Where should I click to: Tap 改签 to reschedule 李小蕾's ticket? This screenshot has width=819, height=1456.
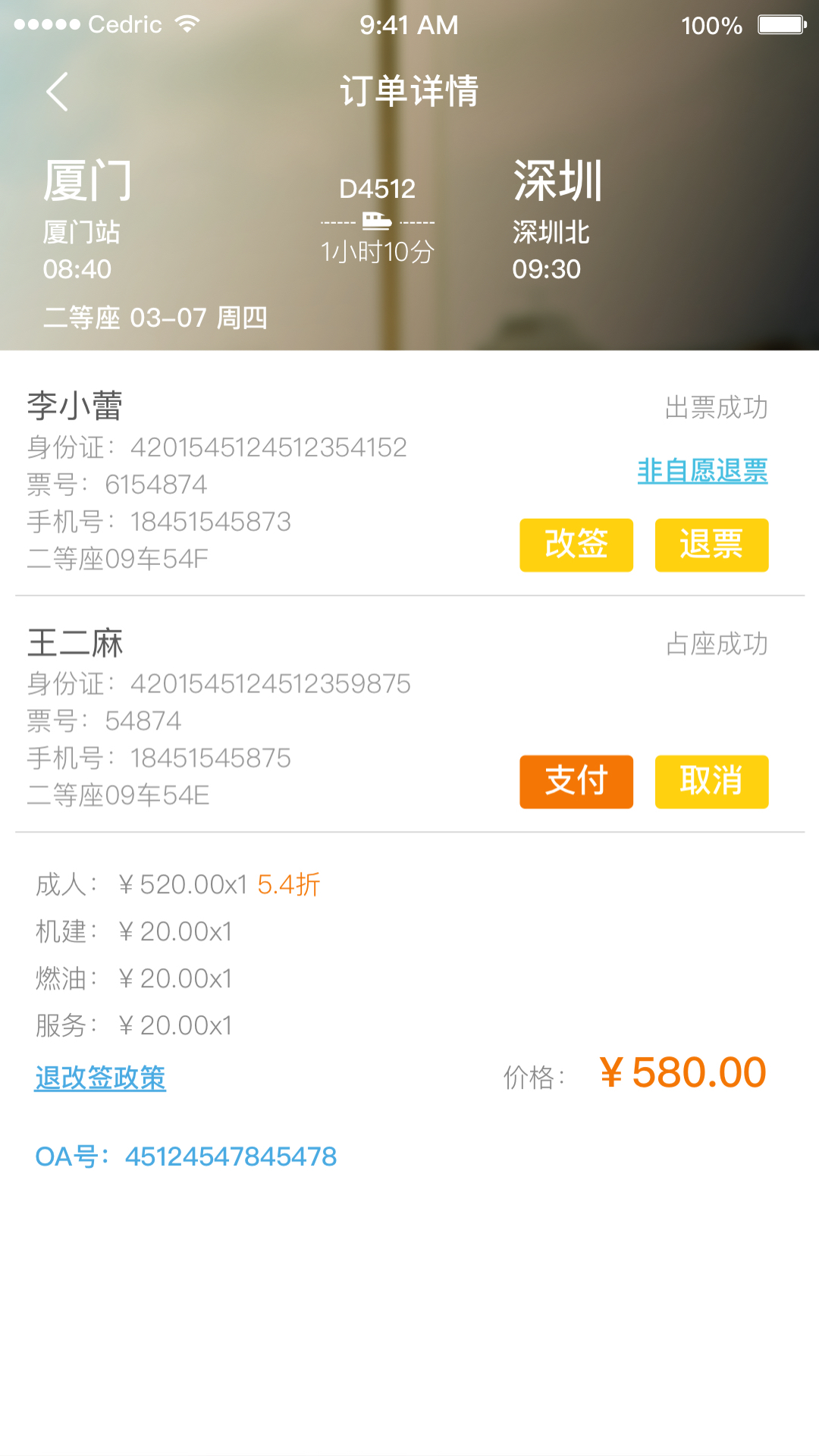point(576,544)
